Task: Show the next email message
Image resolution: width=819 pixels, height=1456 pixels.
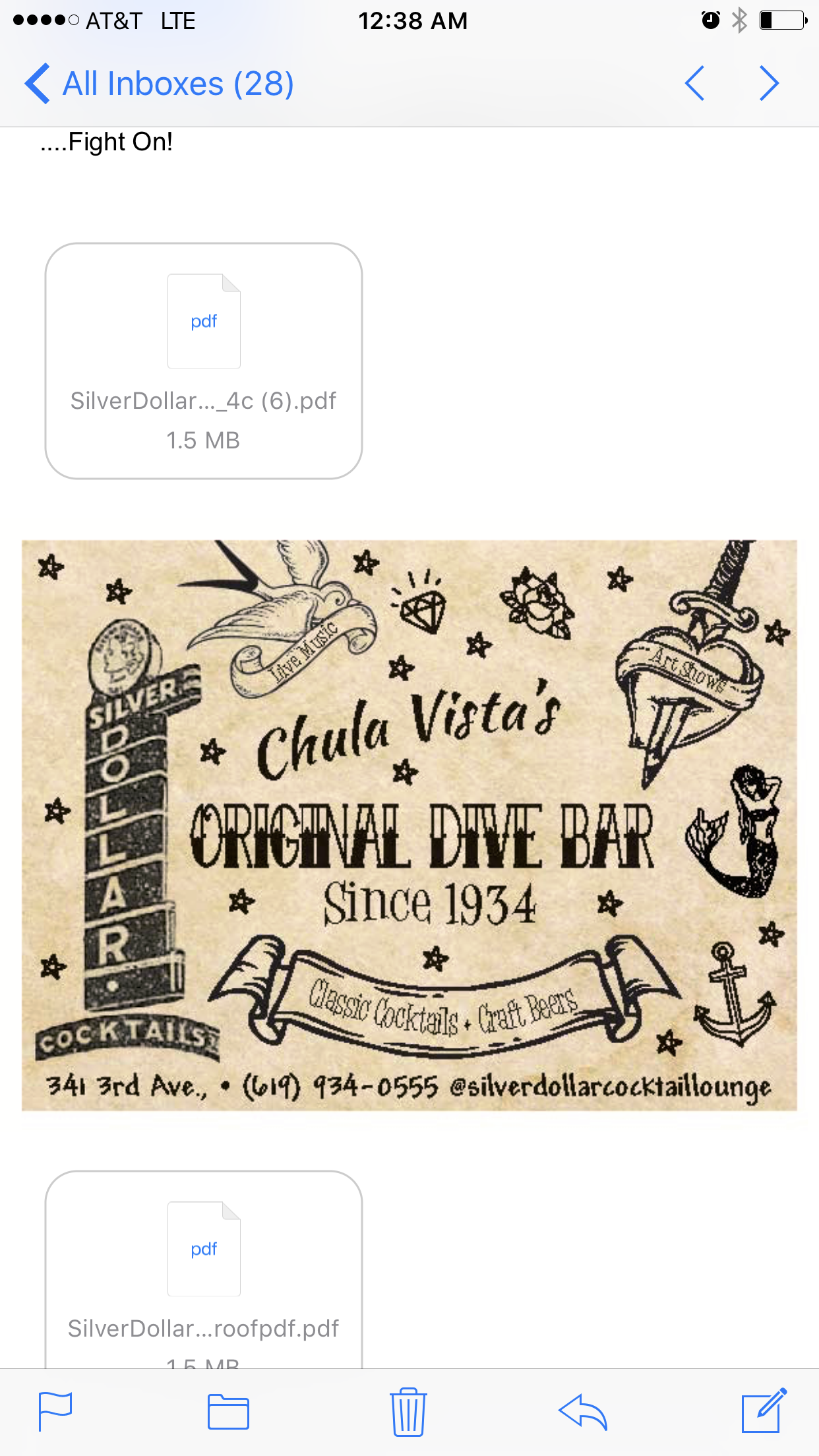Action: pos(769,84)
